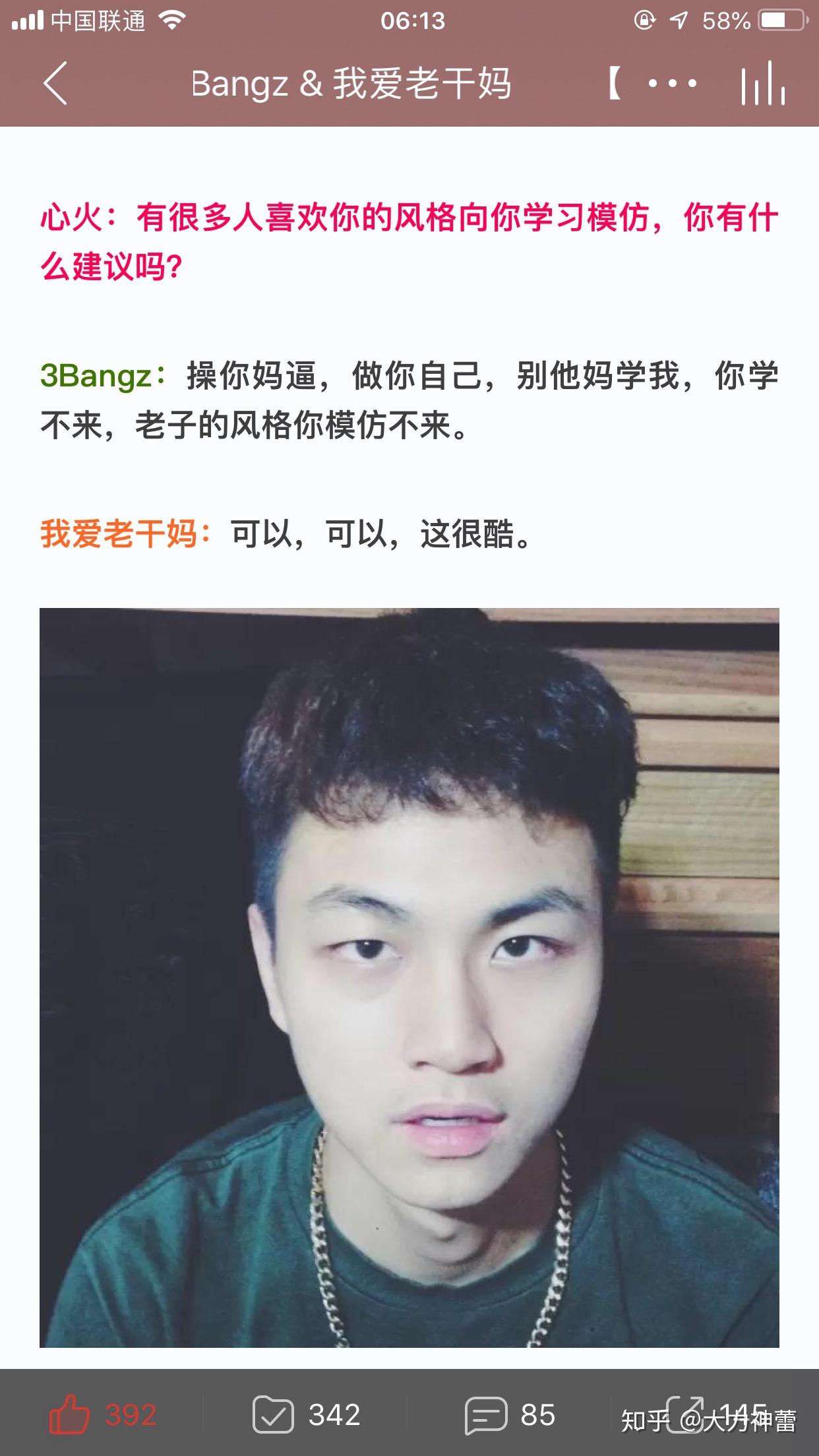Open the 85 comments

(x=486, y=1415)
